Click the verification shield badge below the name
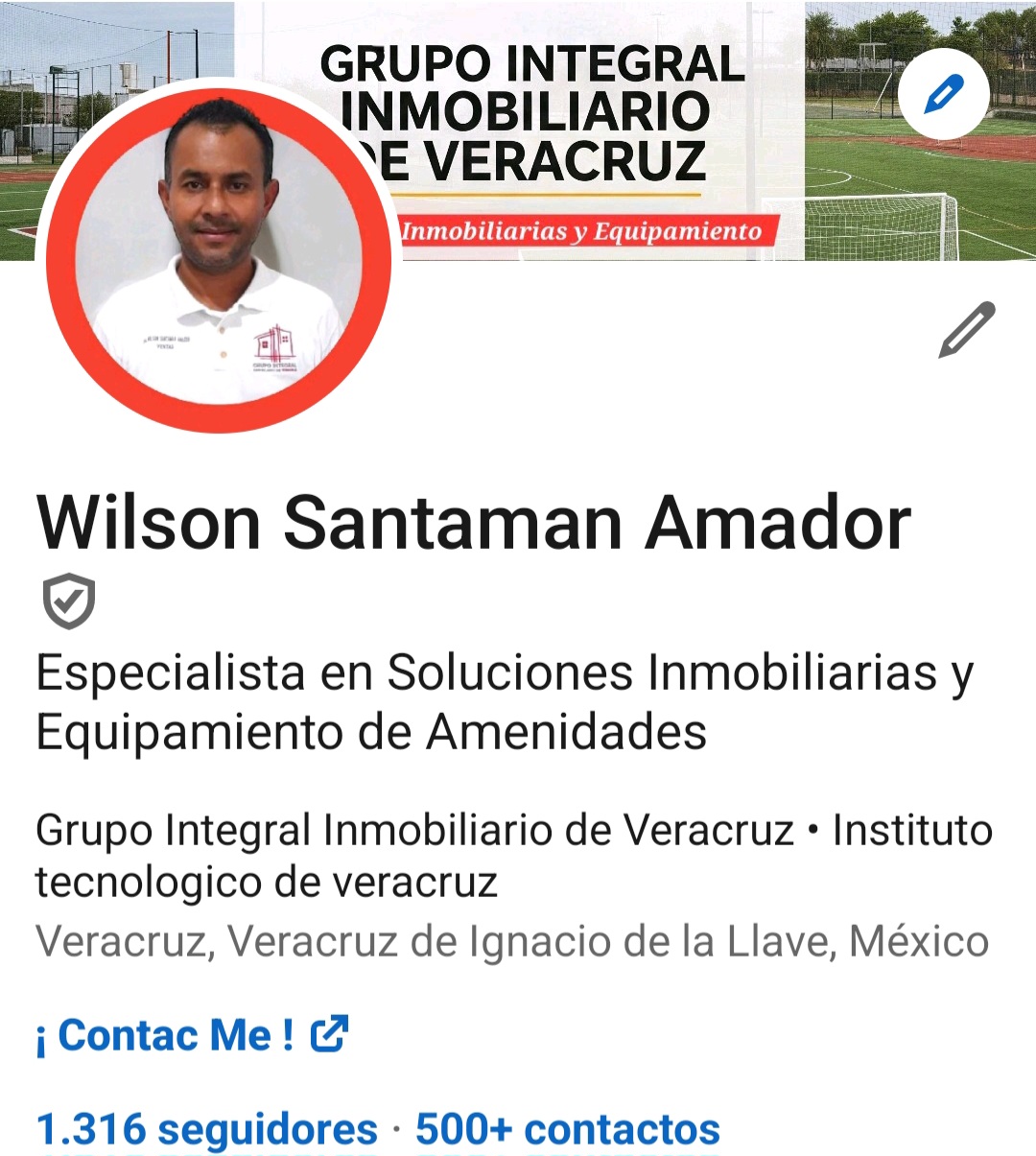 pos(67,602)
